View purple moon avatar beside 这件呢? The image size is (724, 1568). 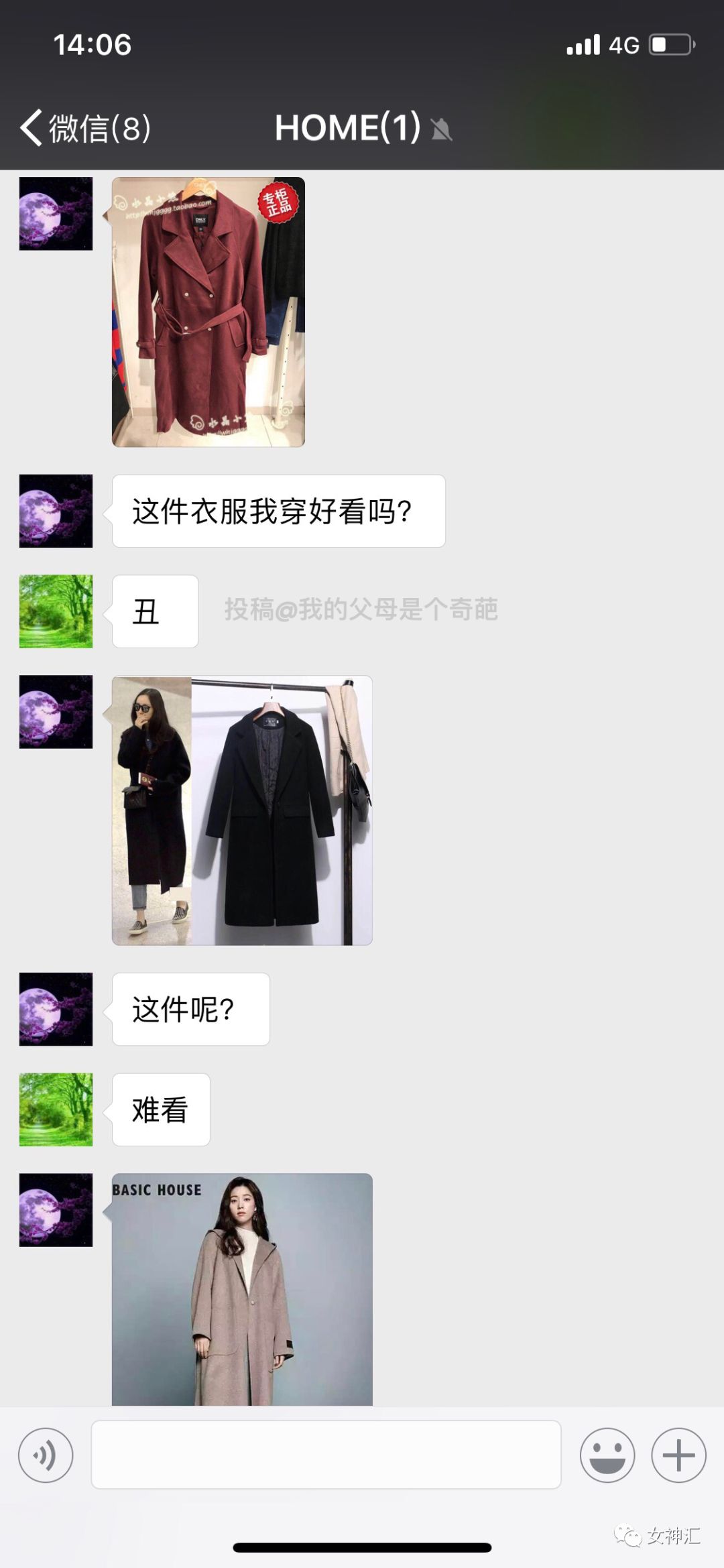click(x=56, y=1009)
